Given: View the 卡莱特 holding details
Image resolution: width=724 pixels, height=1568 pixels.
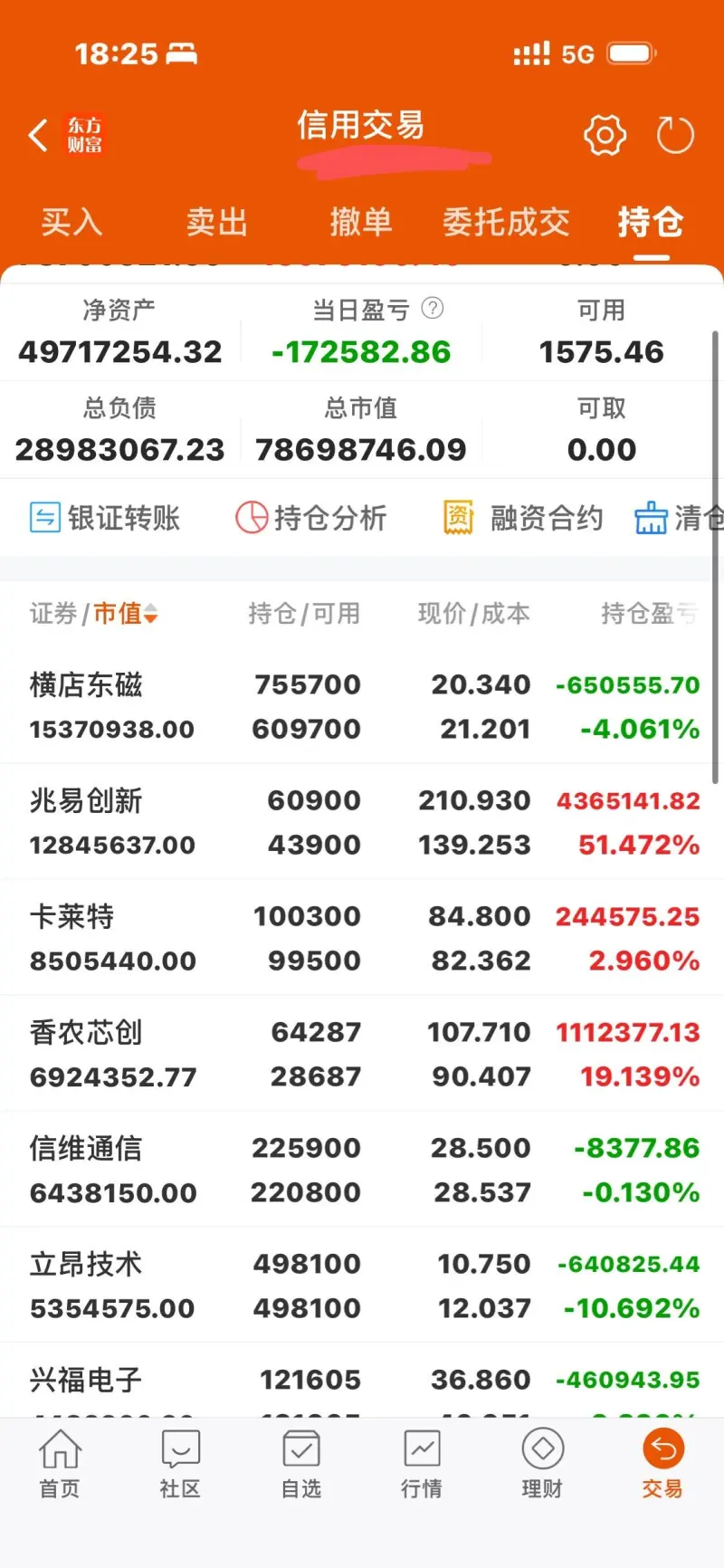Looking at the screenshot, I should point(72,917).
